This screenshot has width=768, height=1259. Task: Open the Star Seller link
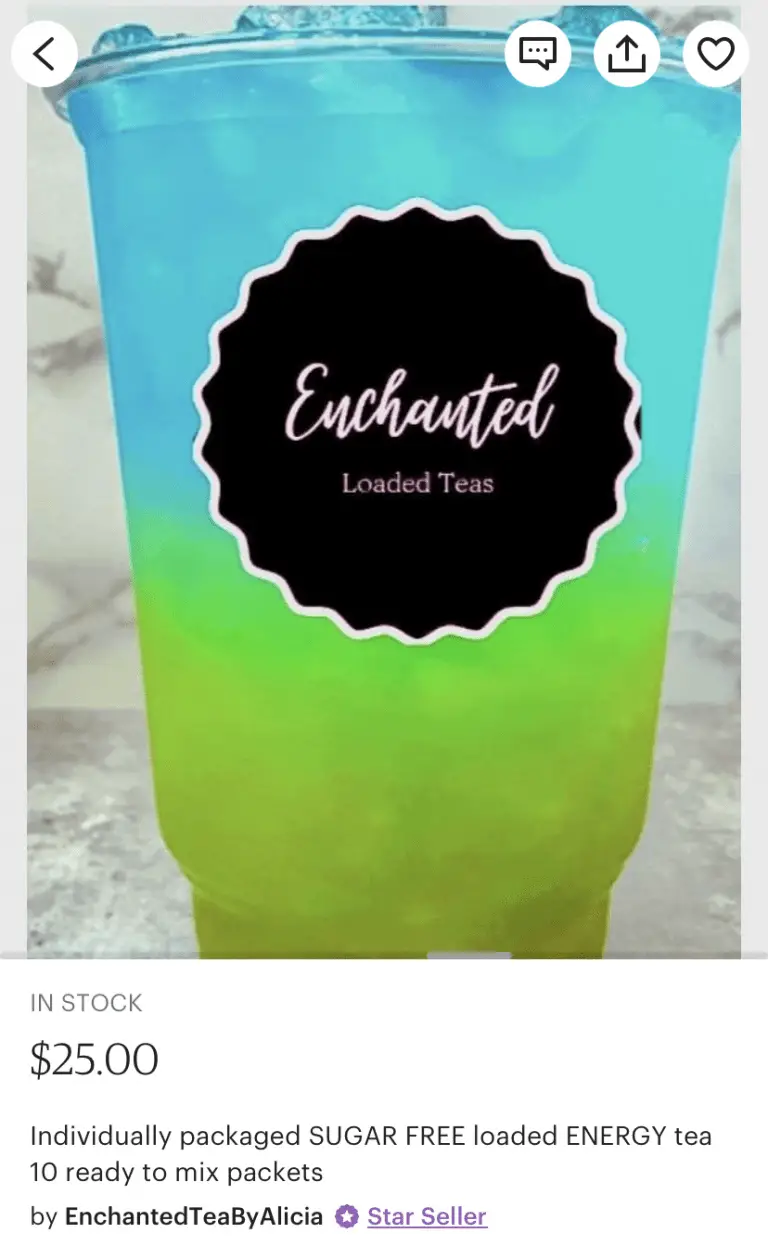pos(426,1217)
